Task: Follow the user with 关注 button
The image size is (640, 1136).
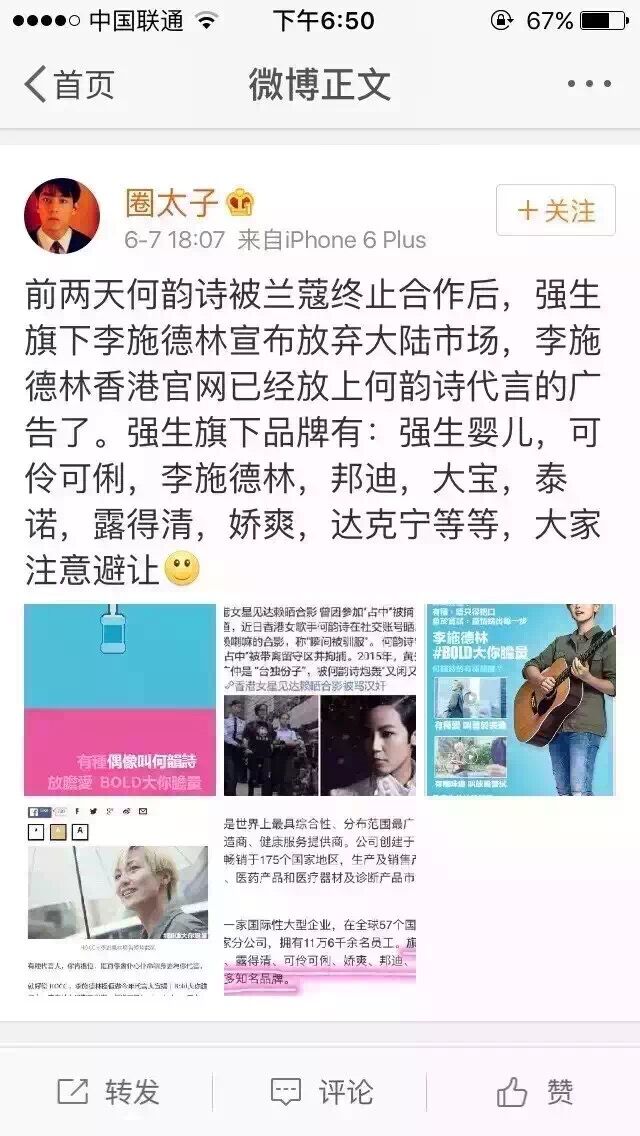Action: coord(556,210)
